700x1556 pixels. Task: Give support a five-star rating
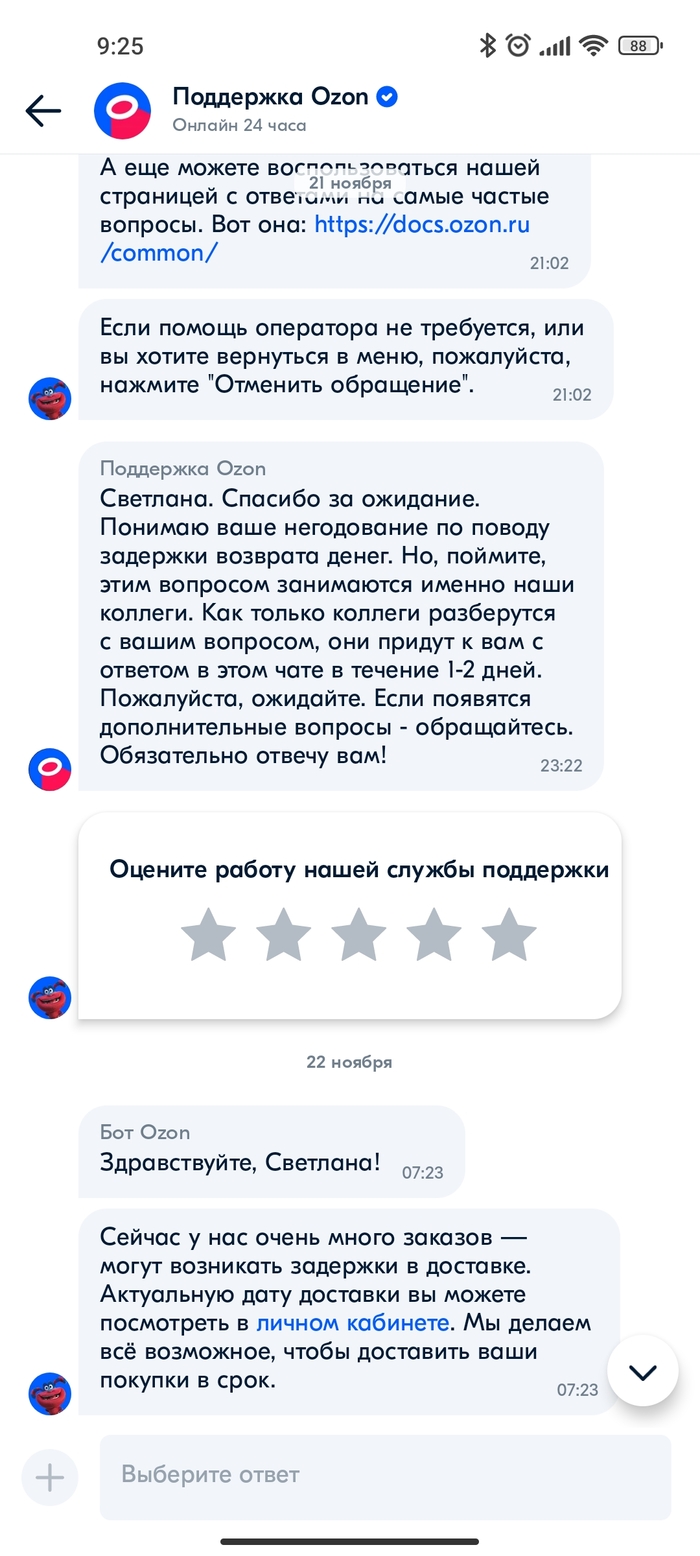coord(509,935)
